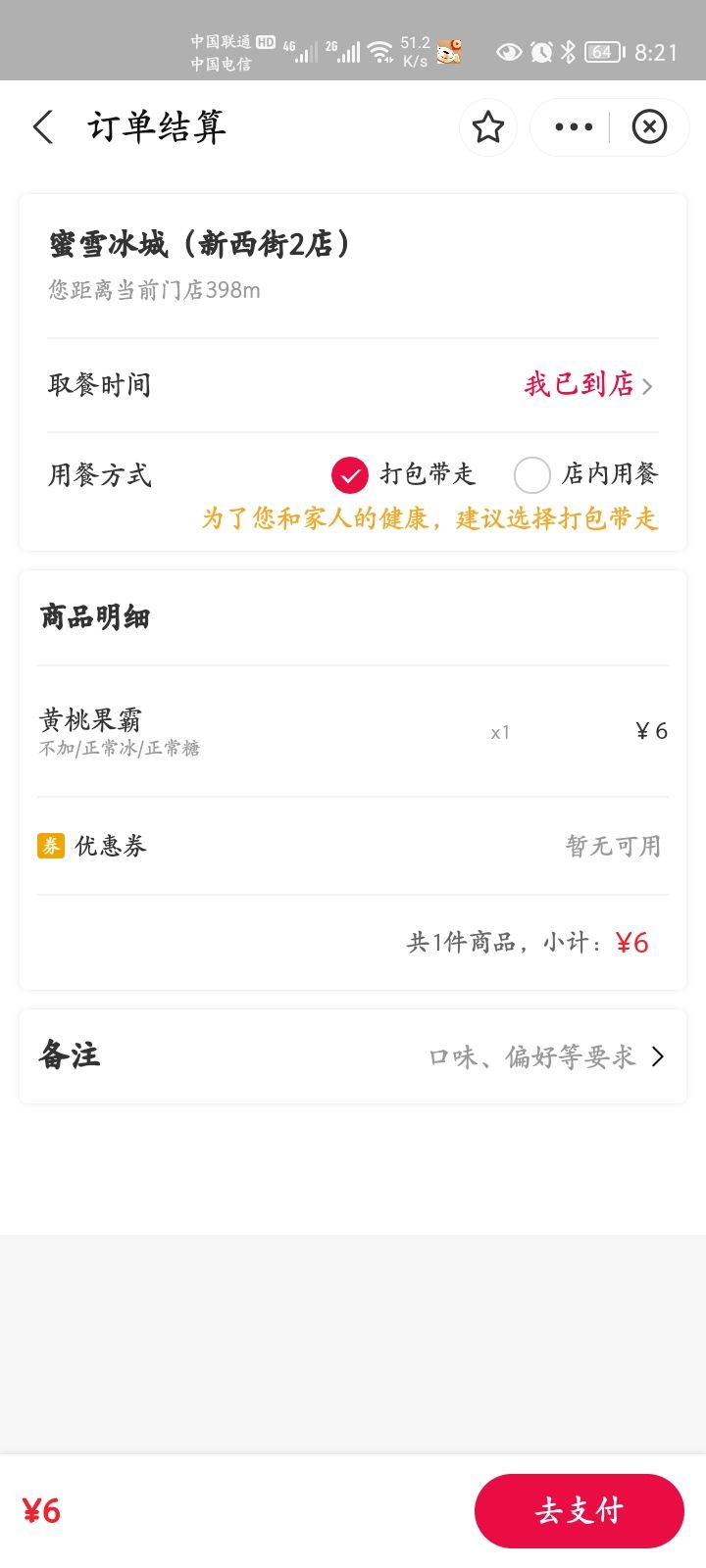Change pickup time 我已到店

[x=588, y=385]
